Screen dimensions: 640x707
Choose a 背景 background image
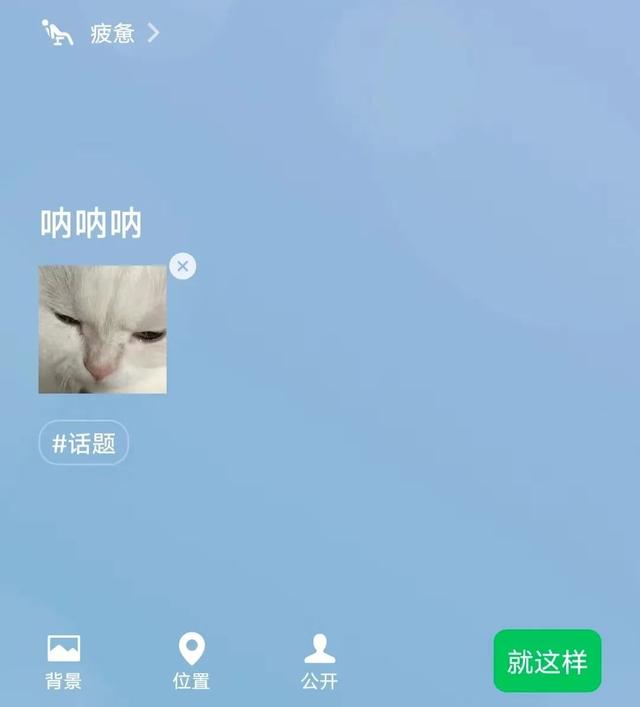coord(64,661)
